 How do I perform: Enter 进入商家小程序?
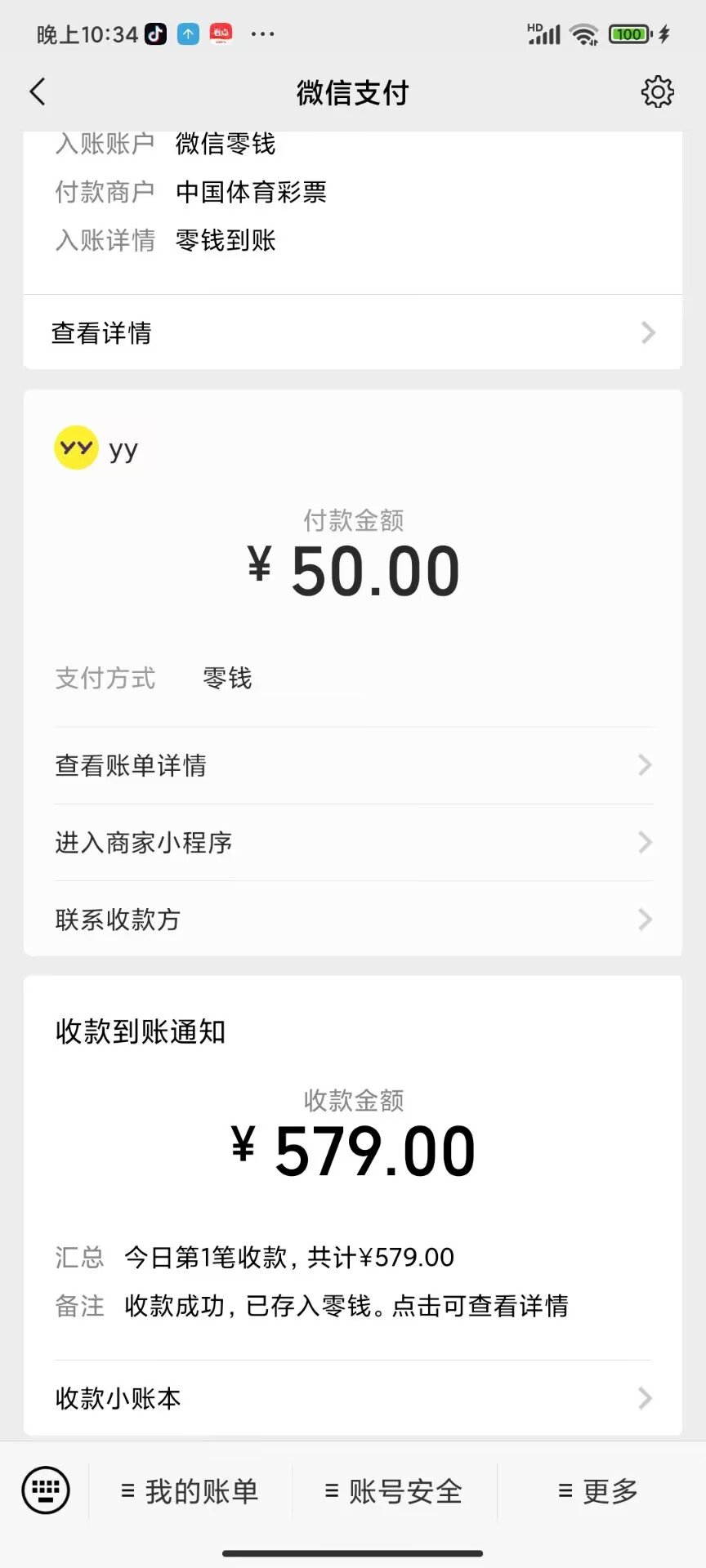click(x=353, y=842)
